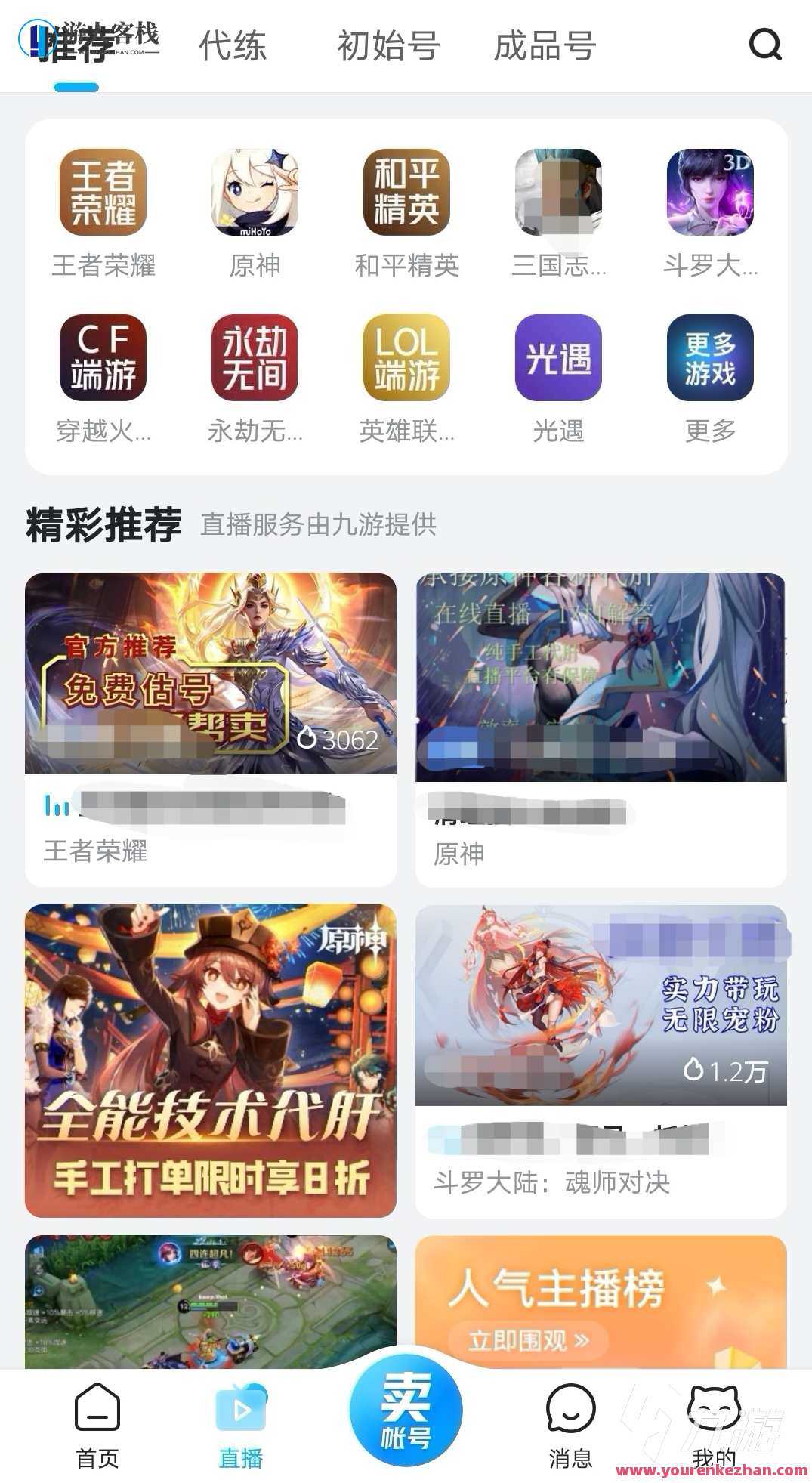This screenshot has width=812, height=1483.
Task: Open the 斗罗大陆 game icon
Action: tap(709, 193)
